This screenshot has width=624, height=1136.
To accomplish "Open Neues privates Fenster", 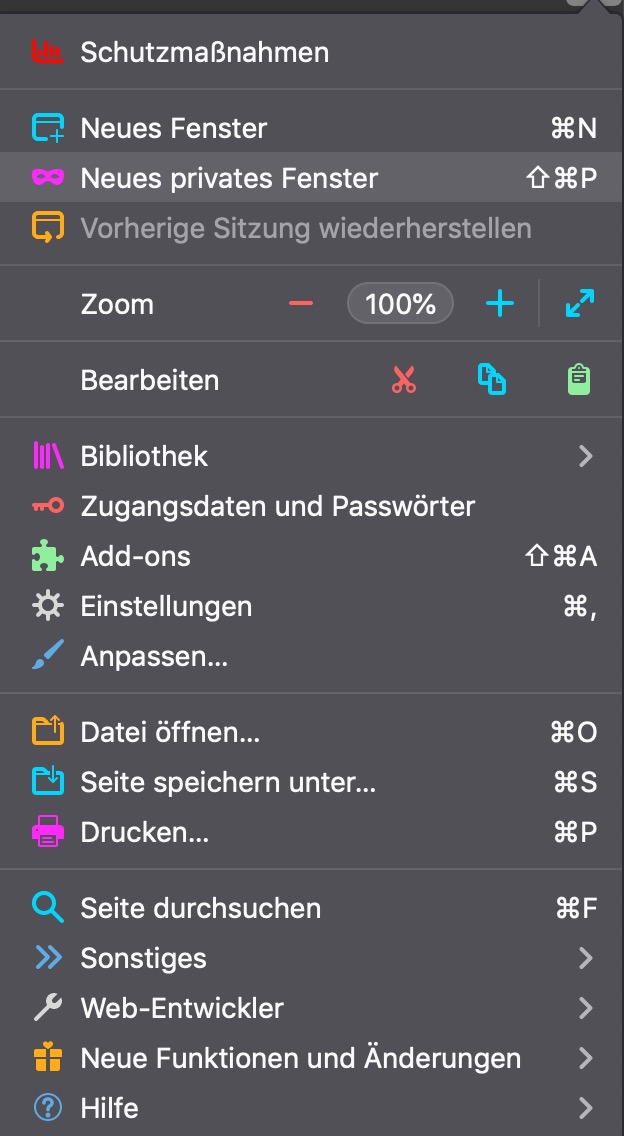I will 229,178.
